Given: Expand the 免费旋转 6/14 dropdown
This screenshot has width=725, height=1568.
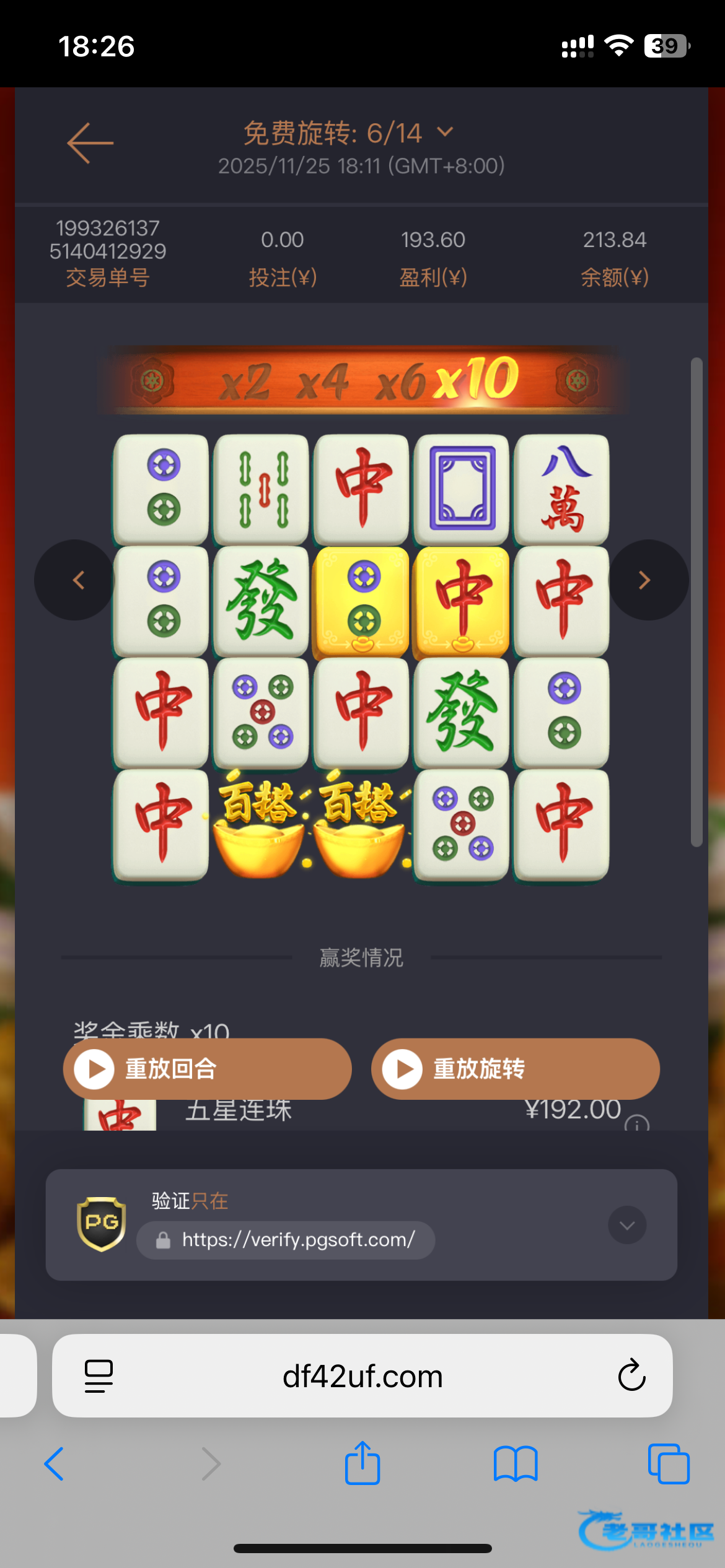Looking at the screenshot, I should pyautogui.click(x=445, y=132).
